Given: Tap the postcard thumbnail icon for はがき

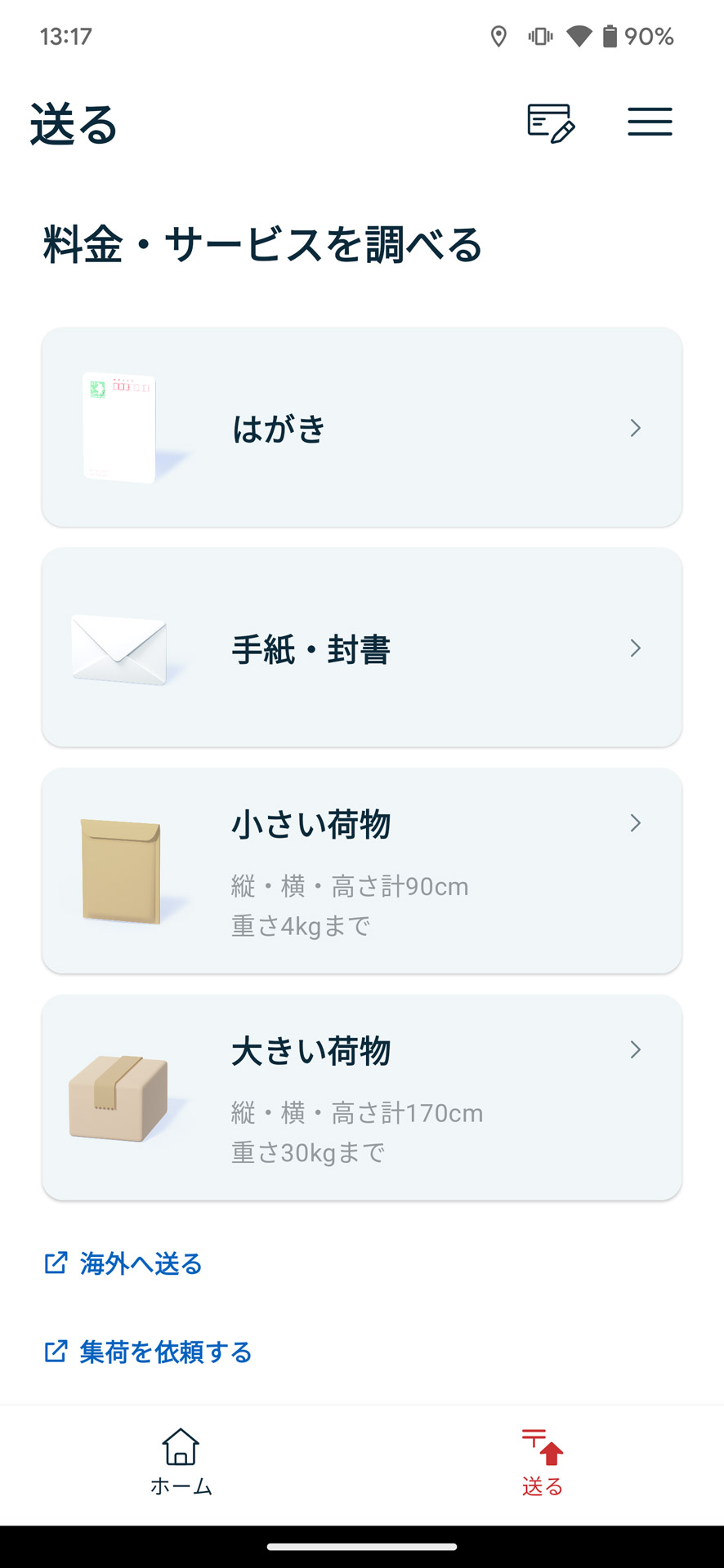Looking at the screenshot, I should pos(120,426).
